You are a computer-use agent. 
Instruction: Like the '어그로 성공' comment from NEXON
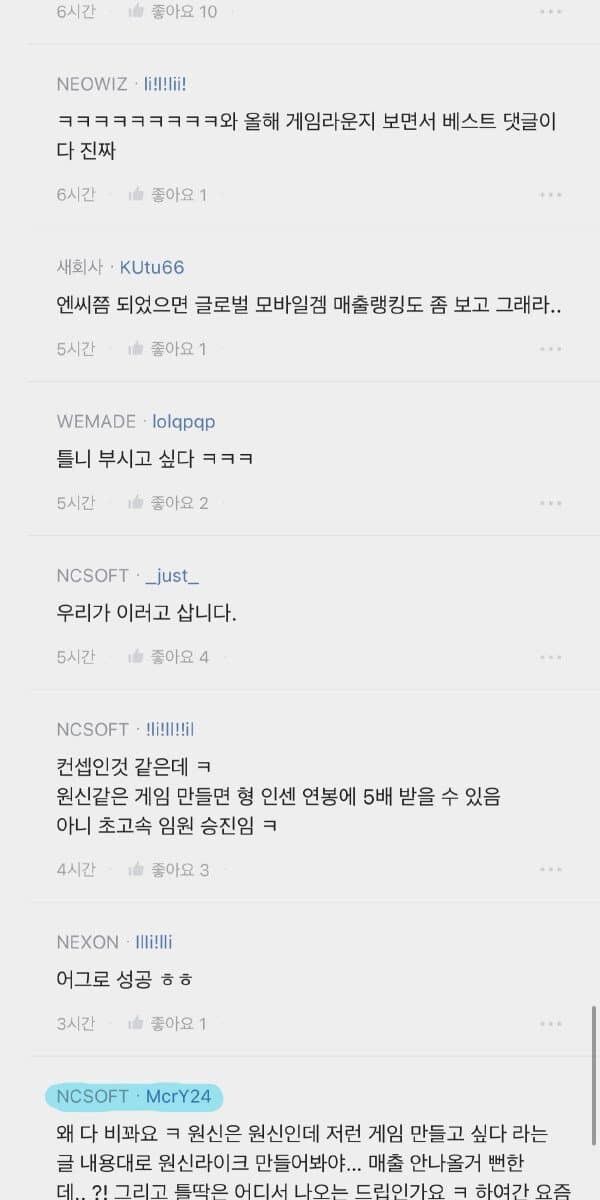point(167,1024)
